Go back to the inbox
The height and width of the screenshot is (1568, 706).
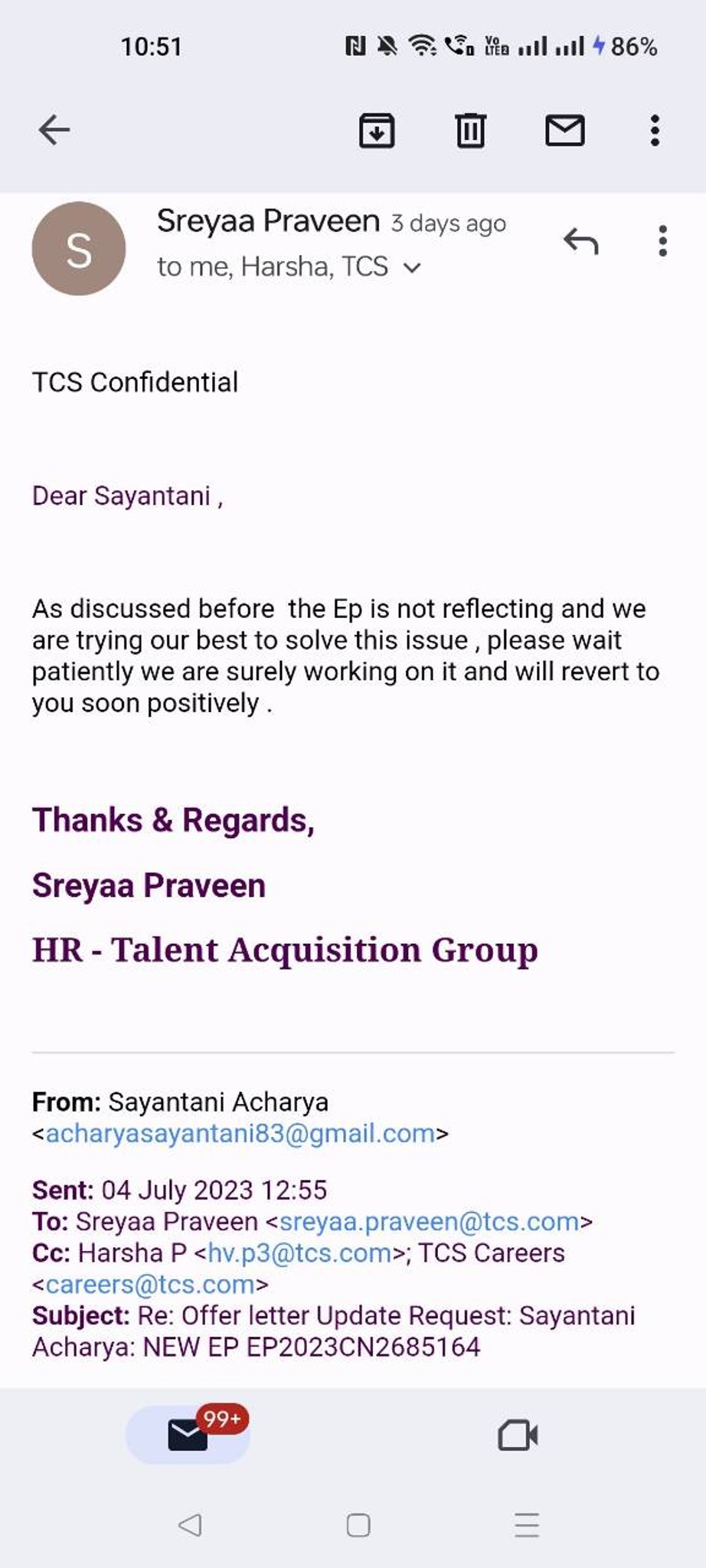click(54, 129)
